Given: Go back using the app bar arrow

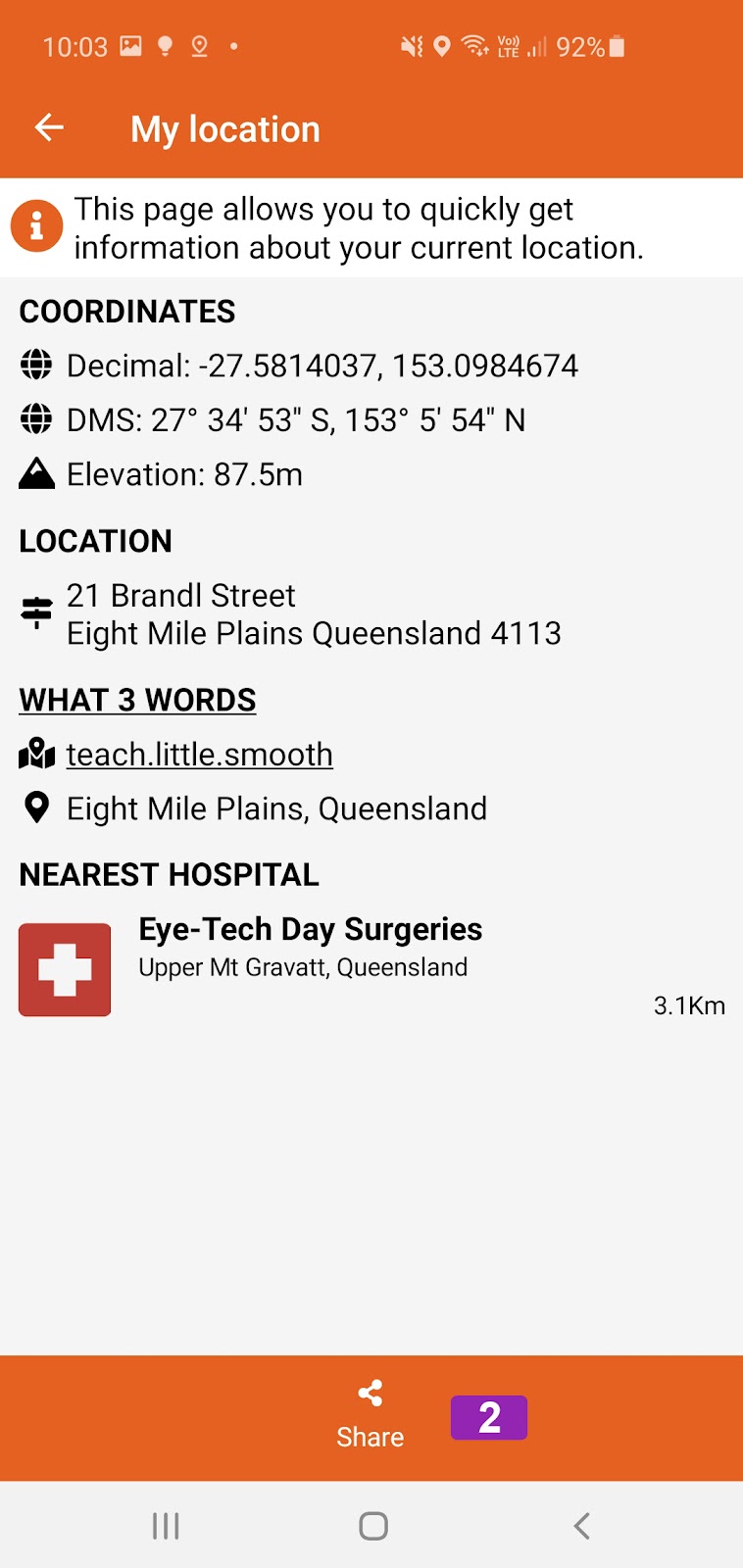Looking at the screenshot, I should [49, 127].
